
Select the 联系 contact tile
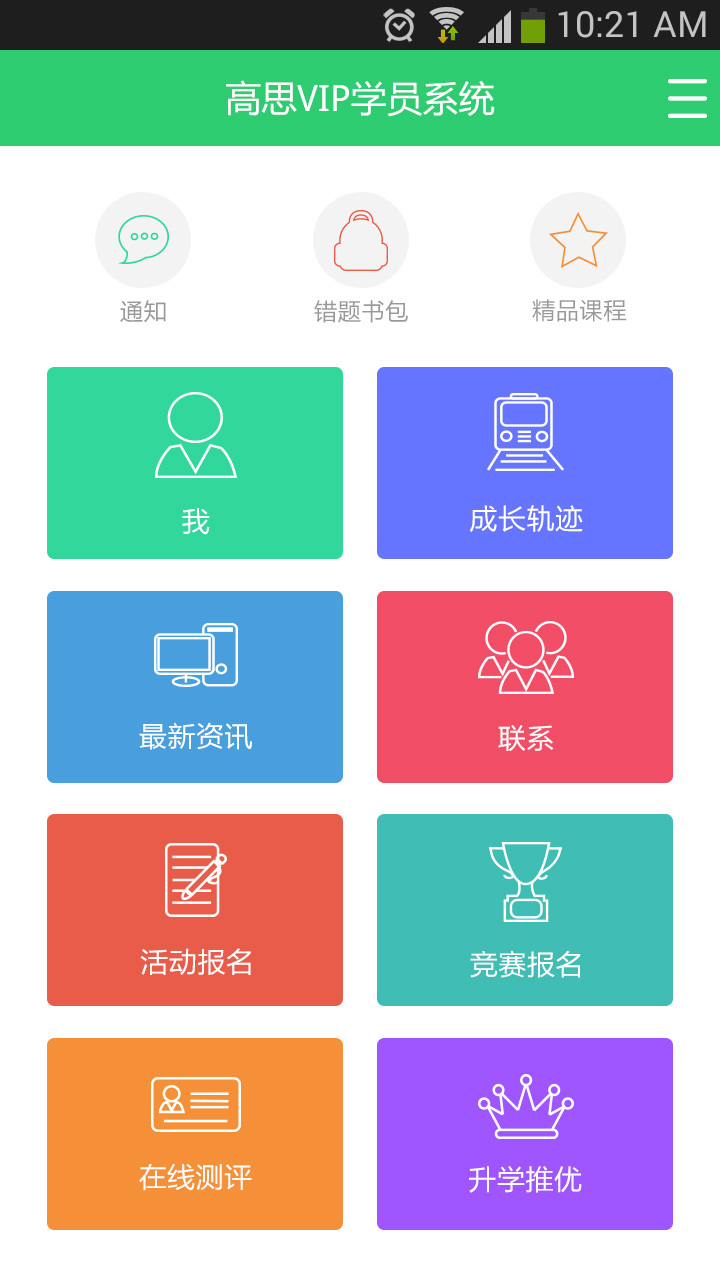525,687
